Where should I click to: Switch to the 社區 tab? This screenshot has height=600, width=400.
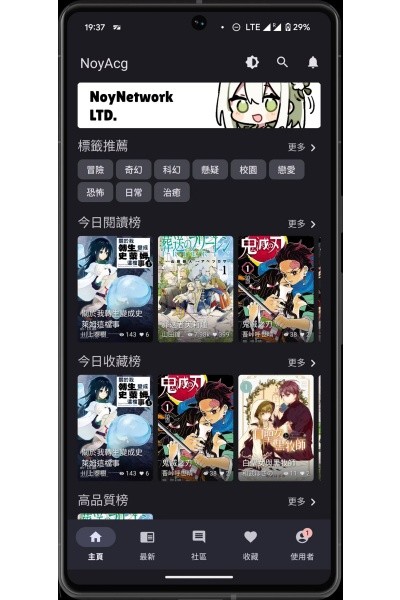[199, 545]
